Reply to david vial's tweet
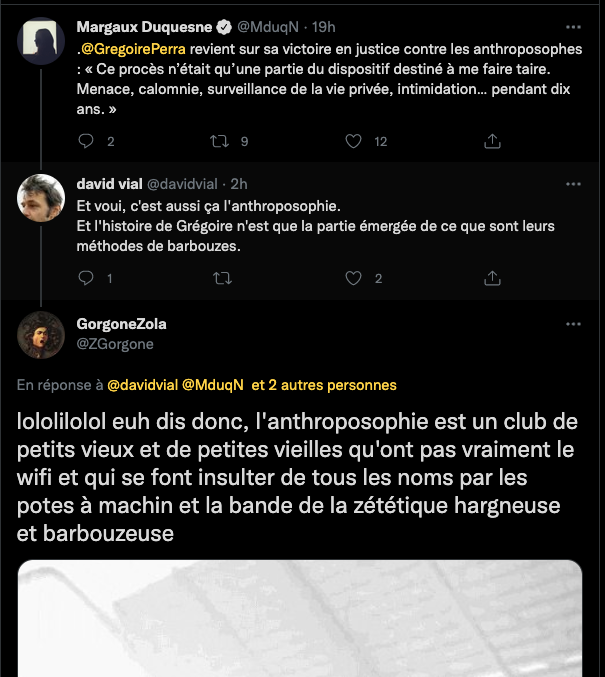Image resolution: width=605 pixels, height=677 pixels. tap(86, 278)
